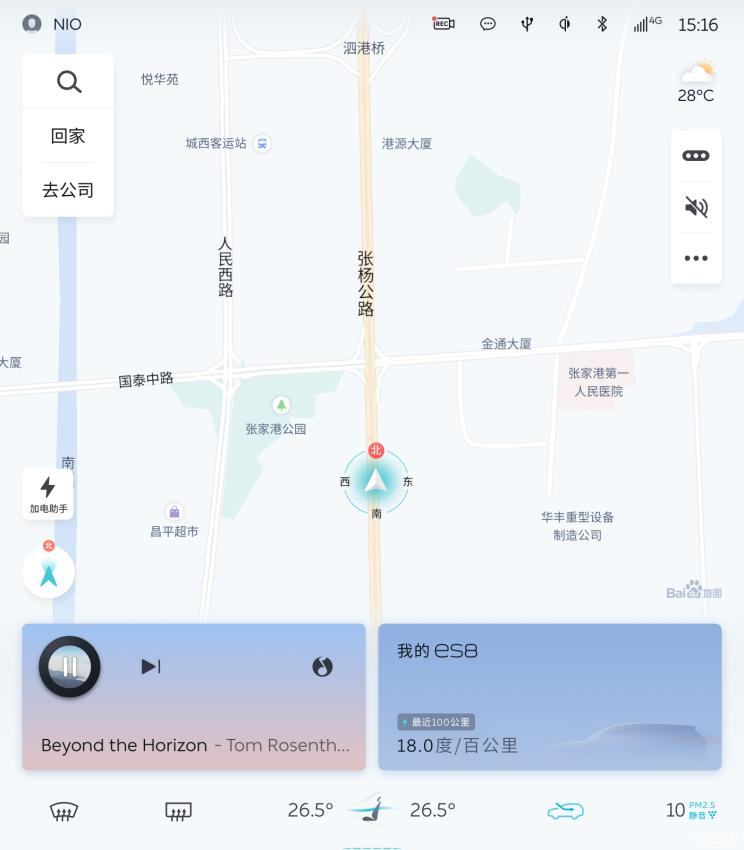Viewport: 744px width, 850px height.
Task: Open the map search tool
Action: [x=67, y=81]
